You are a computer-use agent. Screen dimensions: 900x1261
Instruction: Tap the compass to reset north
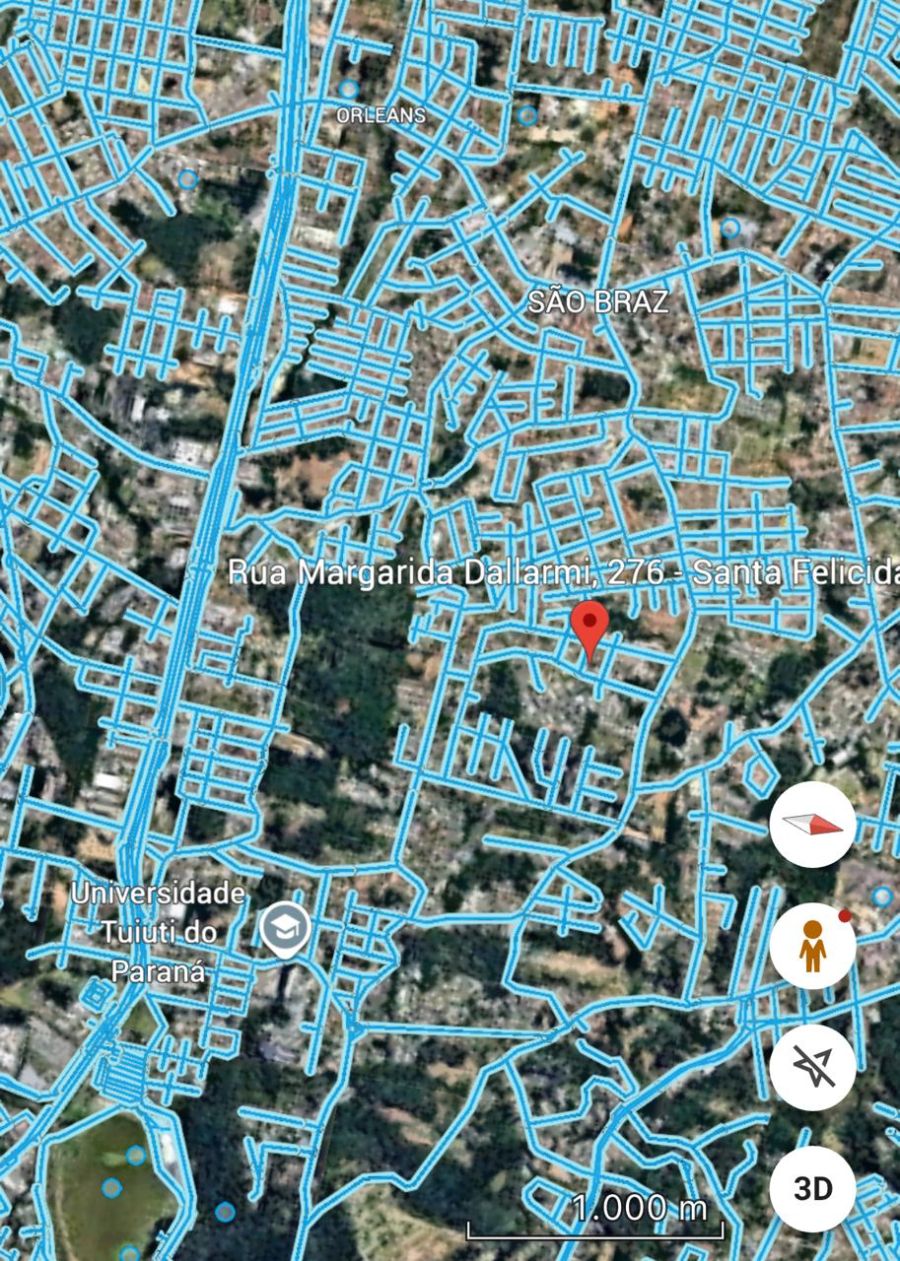point(812,825)
